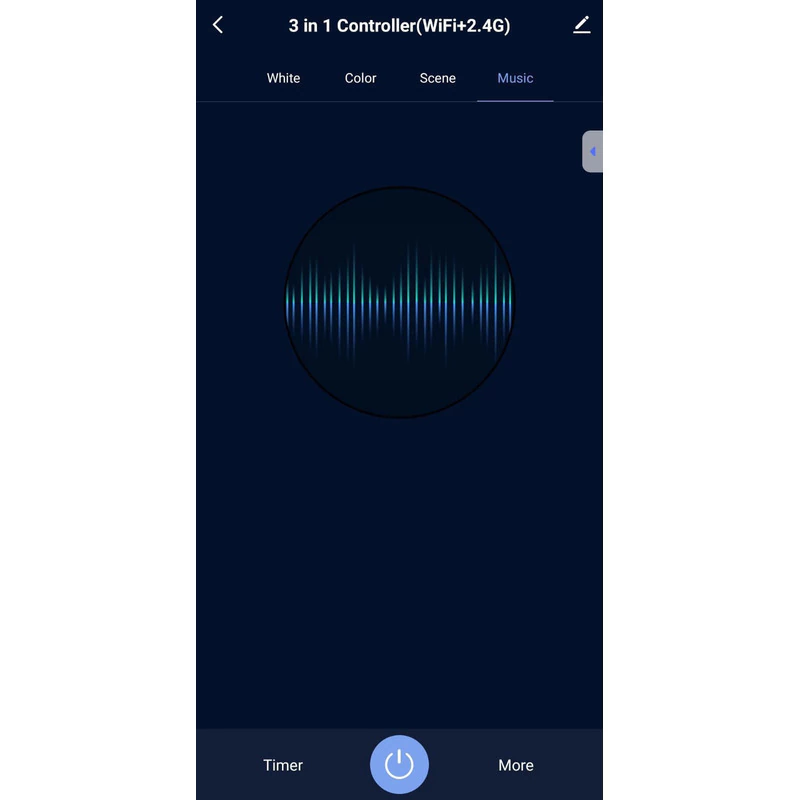The width and height of the screenshot is (800, 800).
Task: Toggle the power button
Action: point(399,764)
